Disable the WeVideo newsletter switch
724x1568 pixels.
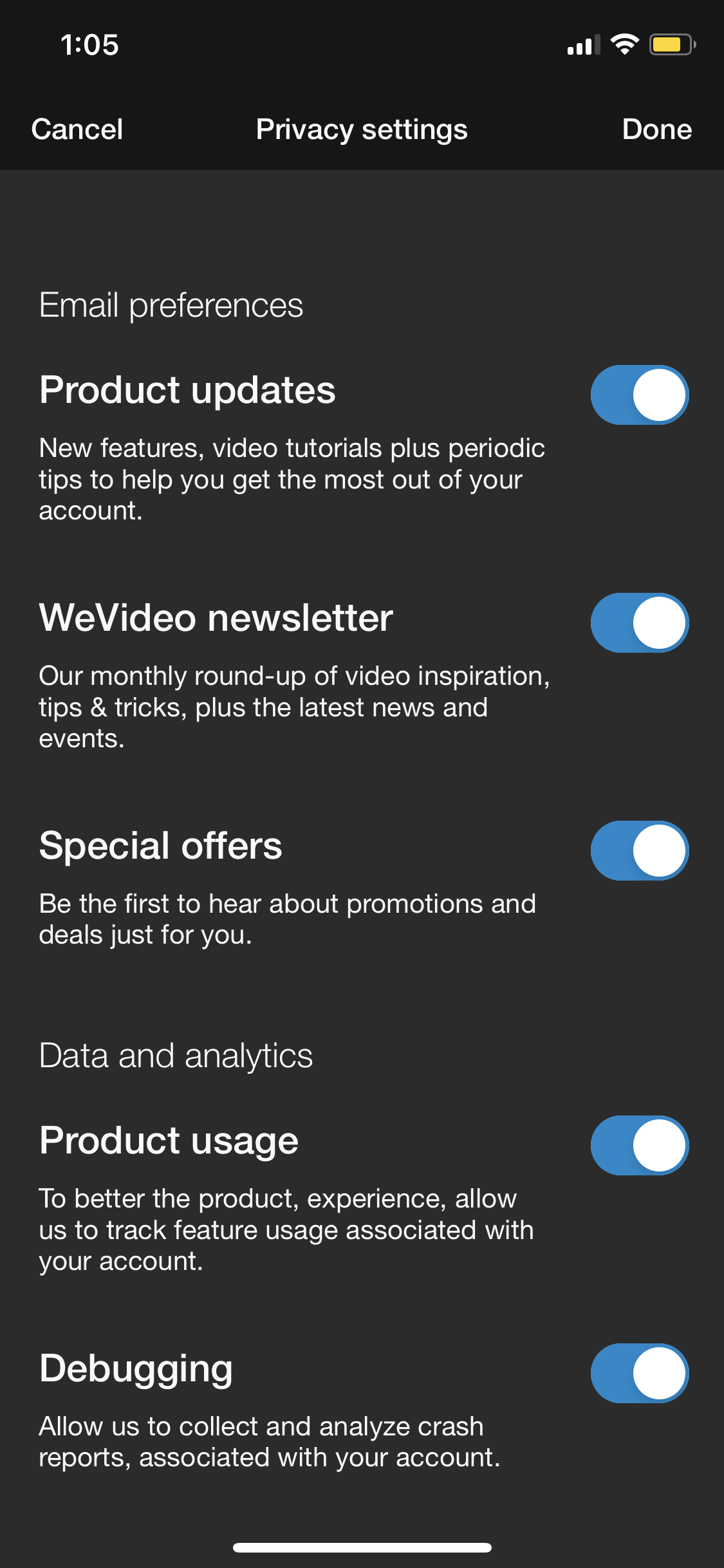click(x=640, y=623)
